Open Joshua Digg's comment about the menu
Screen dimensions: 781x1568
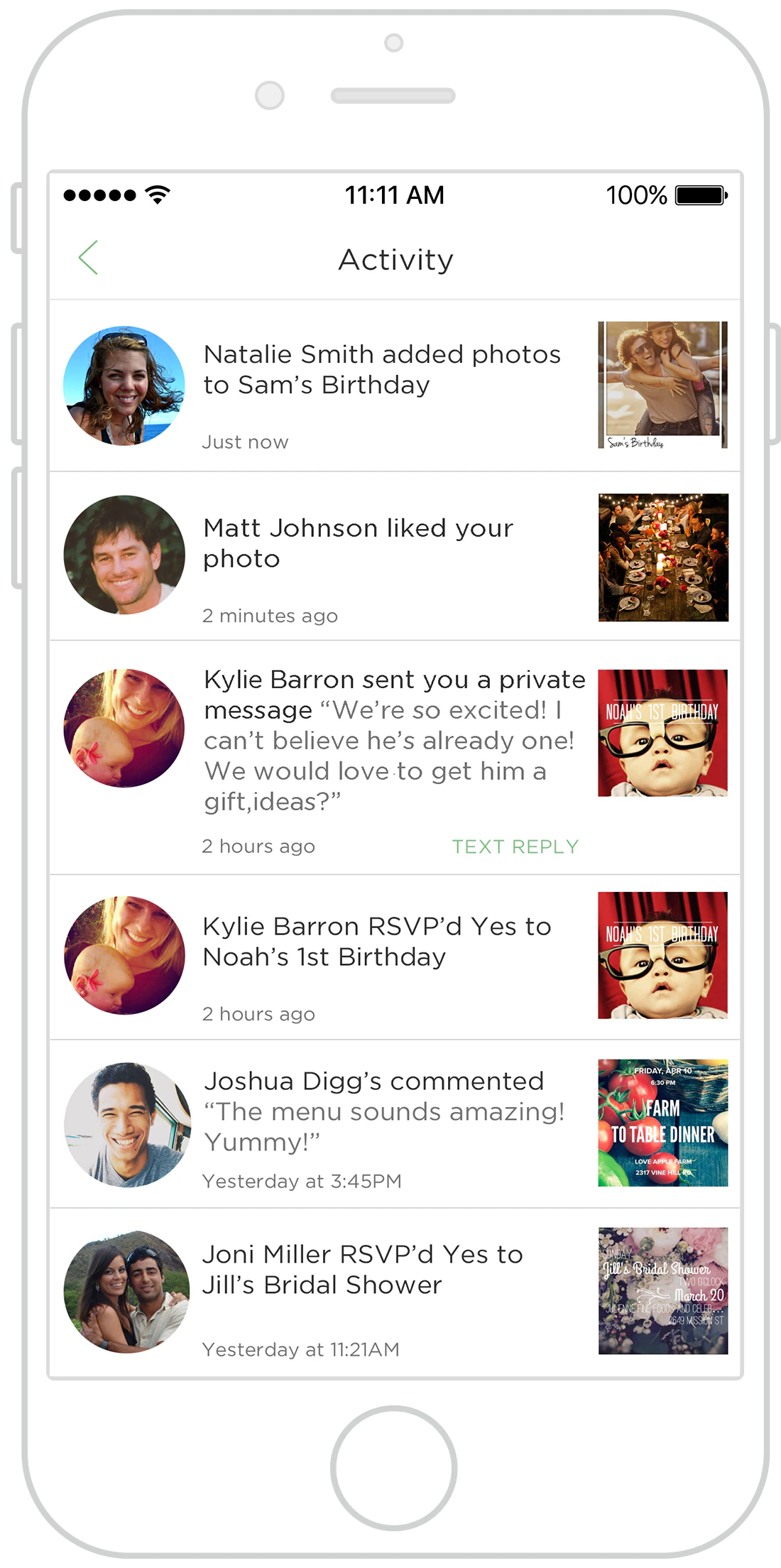coord(383,1111)
